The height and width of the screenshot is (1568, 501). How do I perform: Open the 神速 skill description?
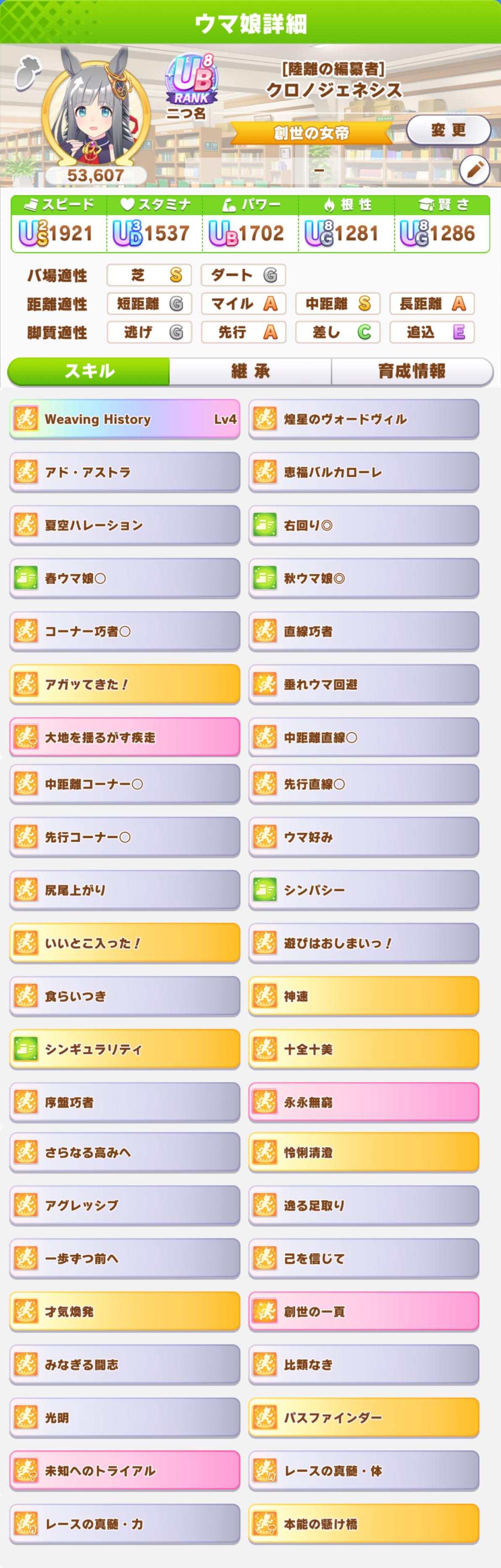[363, 996]
